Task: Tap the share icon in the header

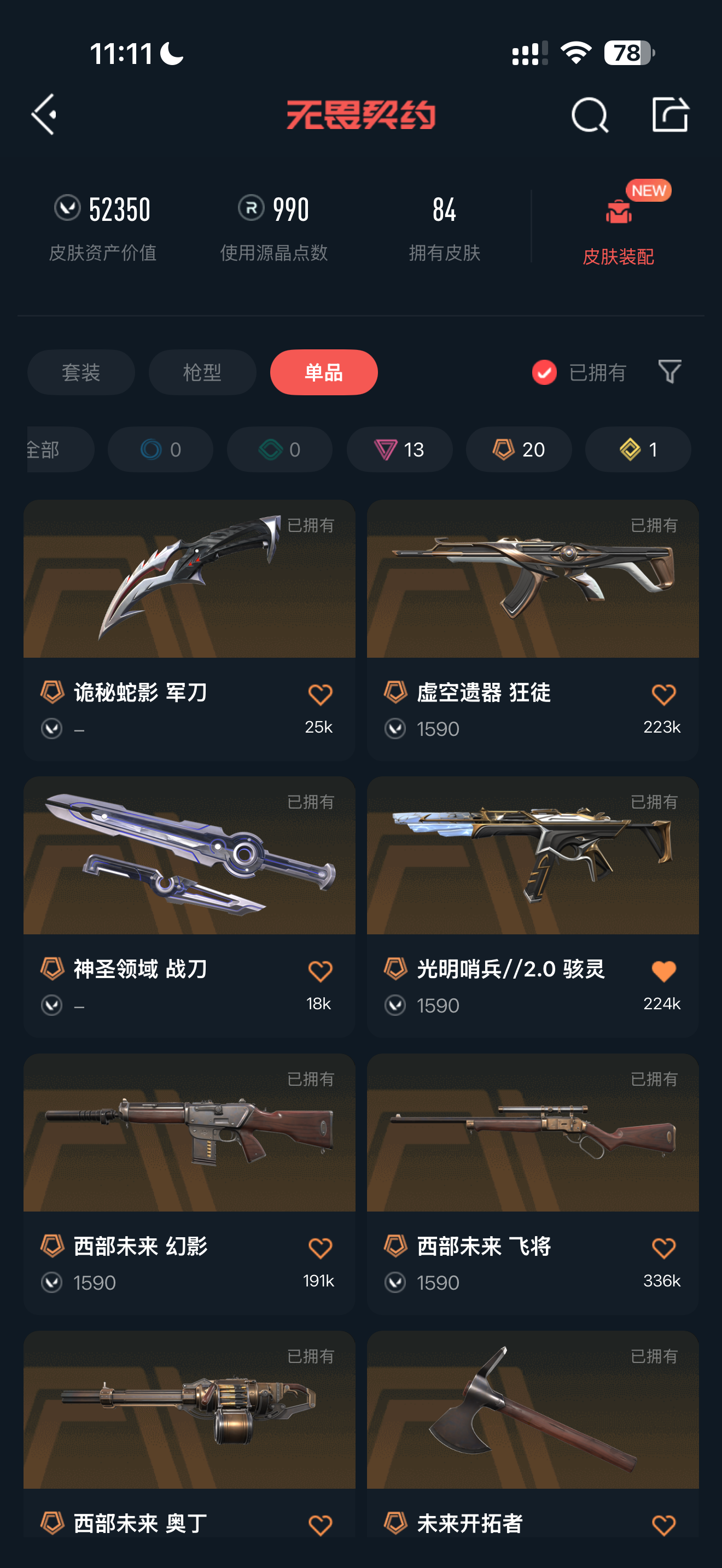Action: (x=669, y=114)
